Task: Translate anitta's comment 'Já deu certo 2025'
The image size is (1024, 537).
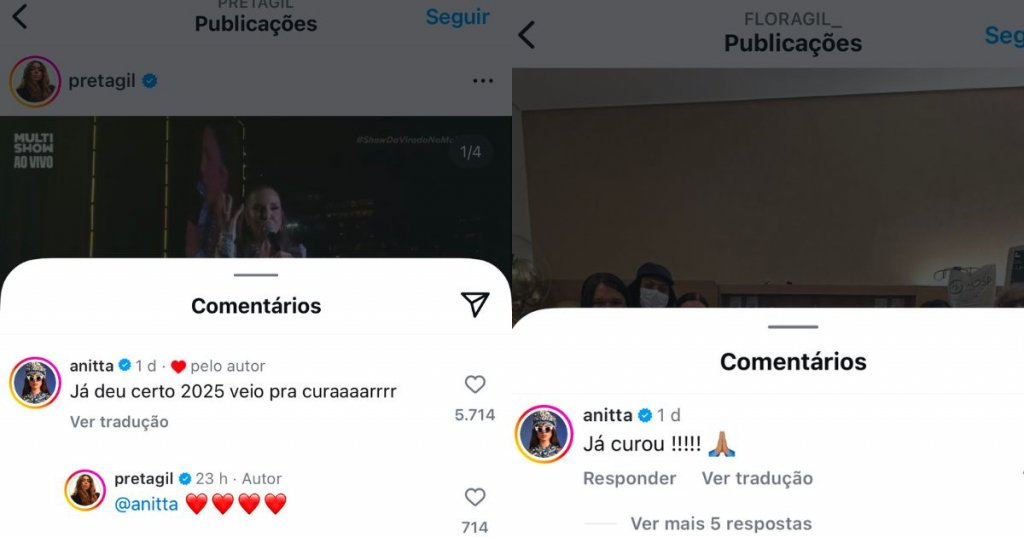Action: click(119, 422)
